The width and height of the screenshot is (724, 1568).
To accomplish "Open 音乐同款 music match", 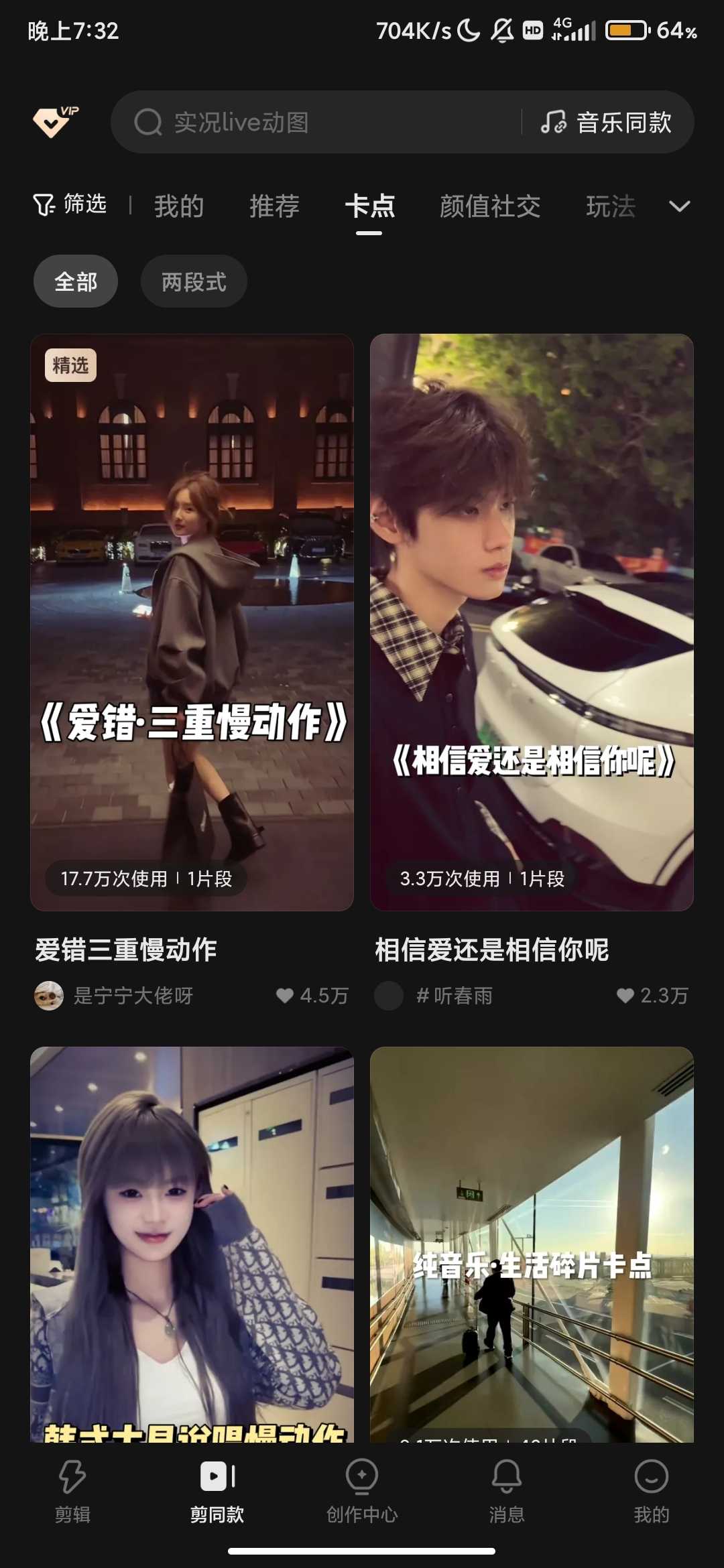I will pos(607,123).
